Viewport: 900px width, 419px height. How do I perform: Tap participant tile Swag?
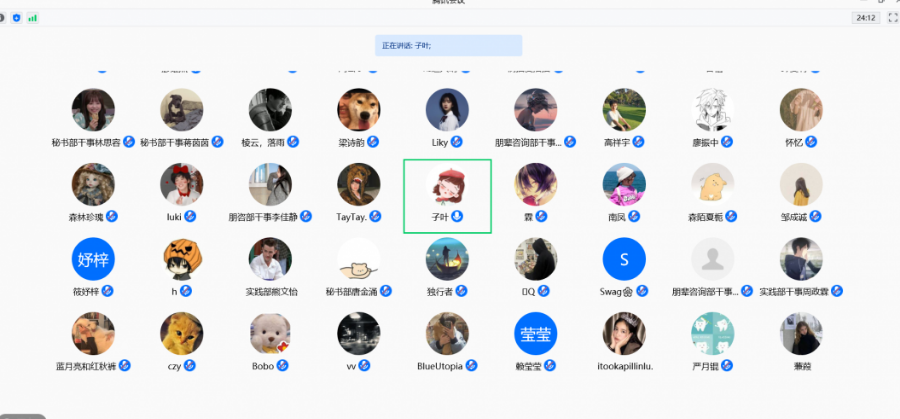(x=624, y=260)
